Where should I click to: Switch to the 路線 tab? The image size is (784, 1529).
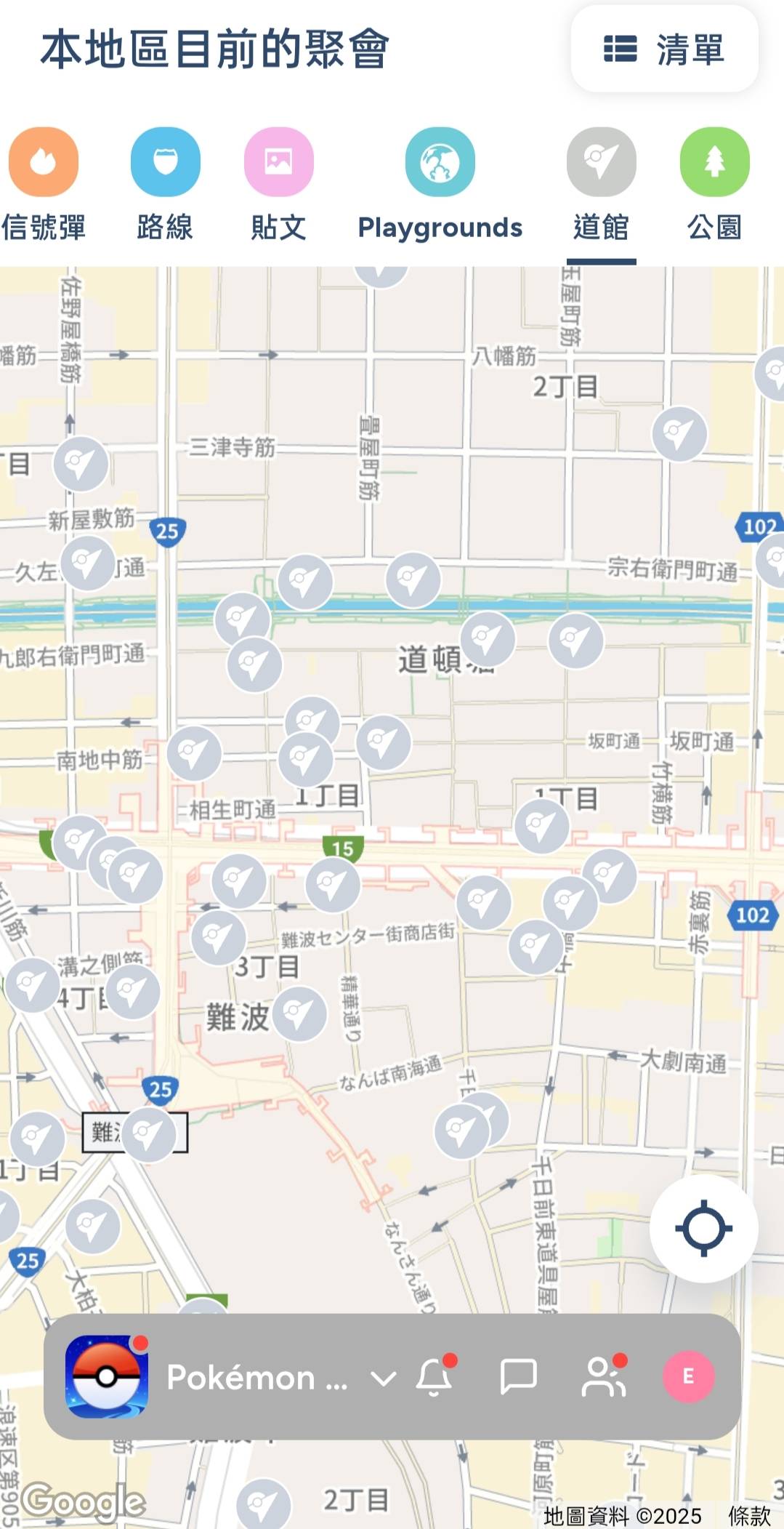pyautogui.click(x=165, y=183)
